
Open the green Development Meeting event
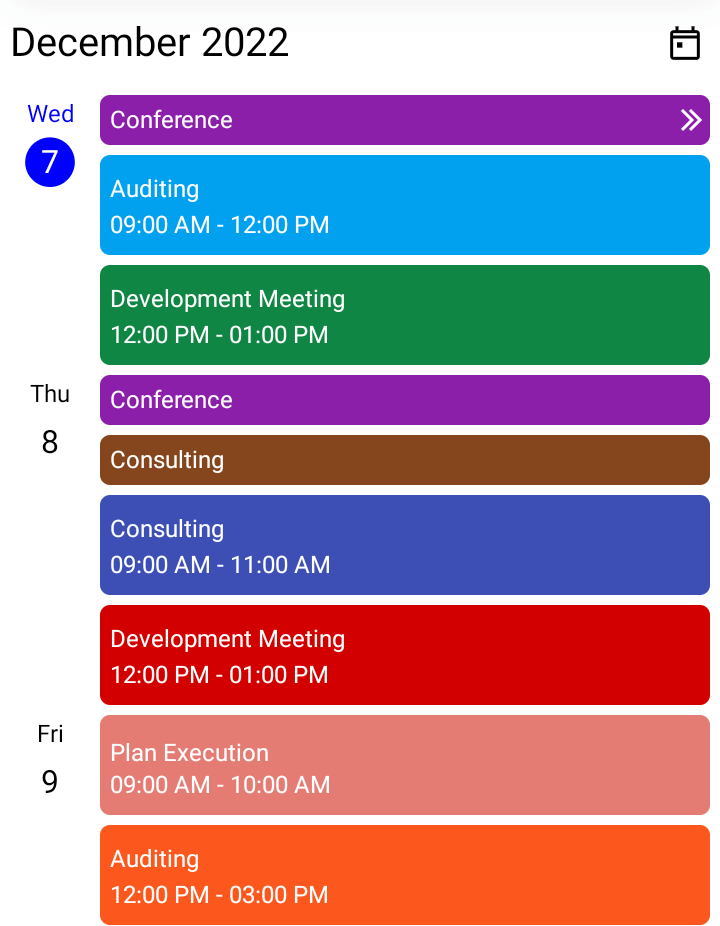tap(404, 315)
